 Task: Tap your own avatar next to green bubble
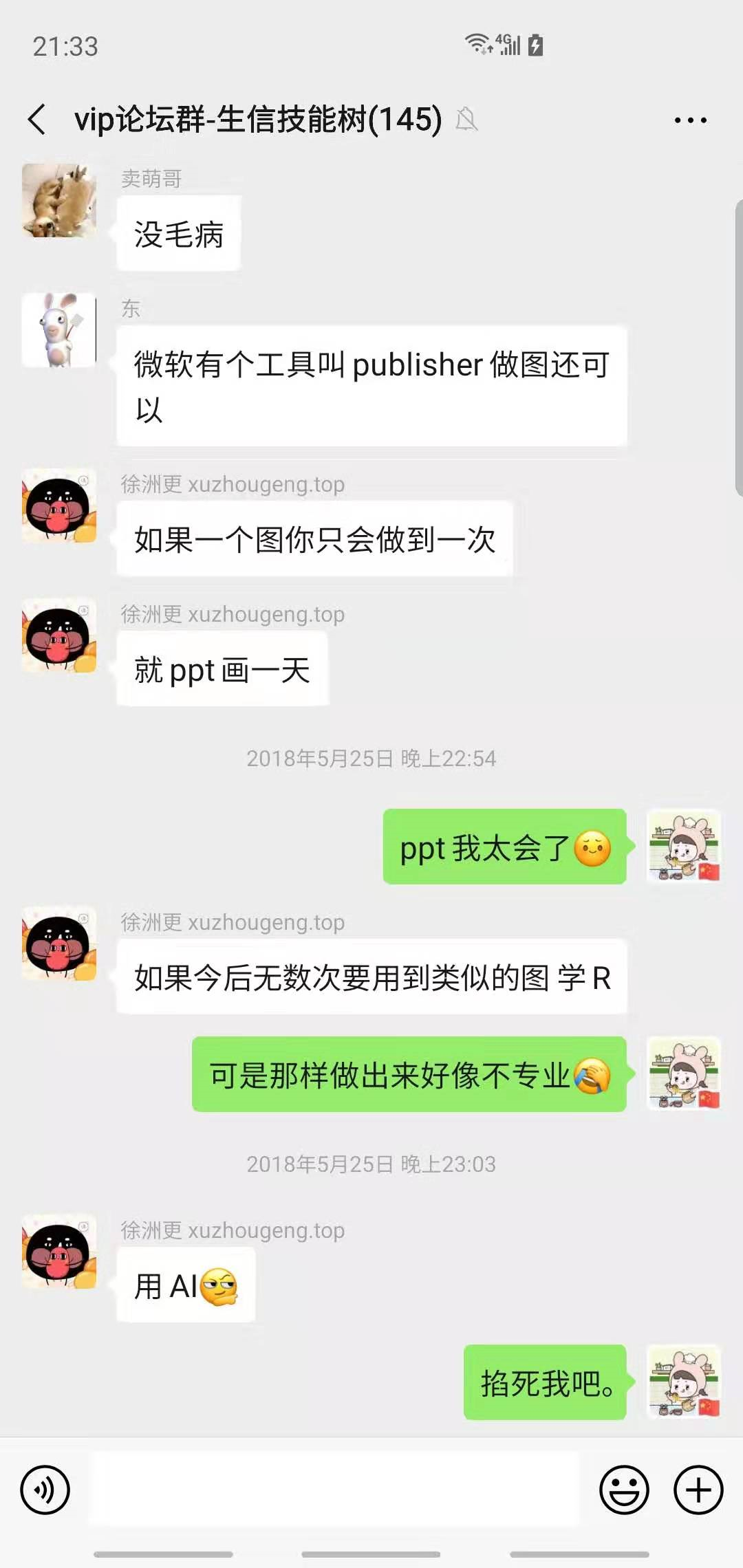click(x=685, y=847)
